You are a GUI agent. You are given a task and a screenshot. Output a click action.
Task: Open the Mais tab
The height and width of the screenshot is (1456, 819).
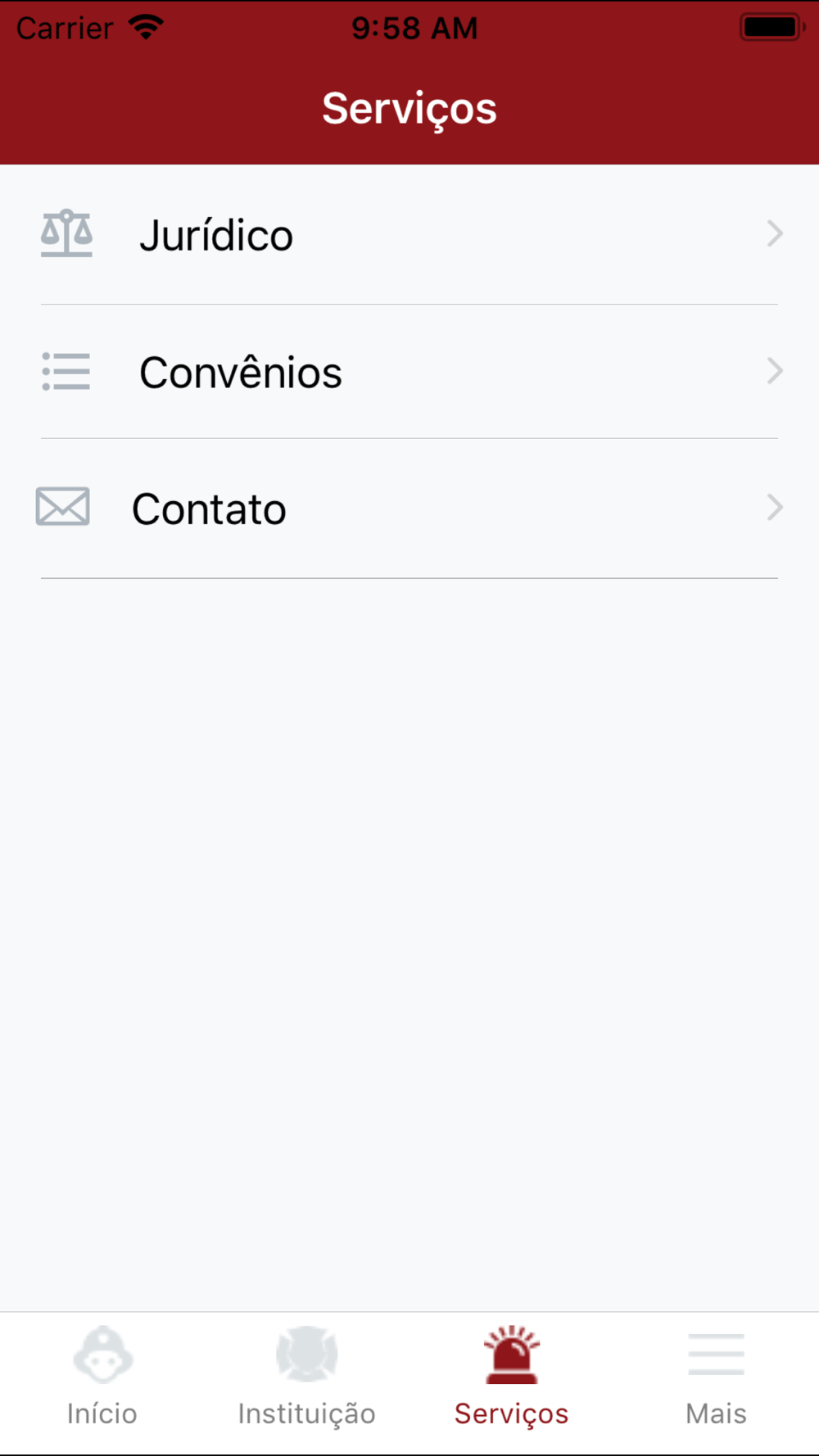pos(717,1377)
